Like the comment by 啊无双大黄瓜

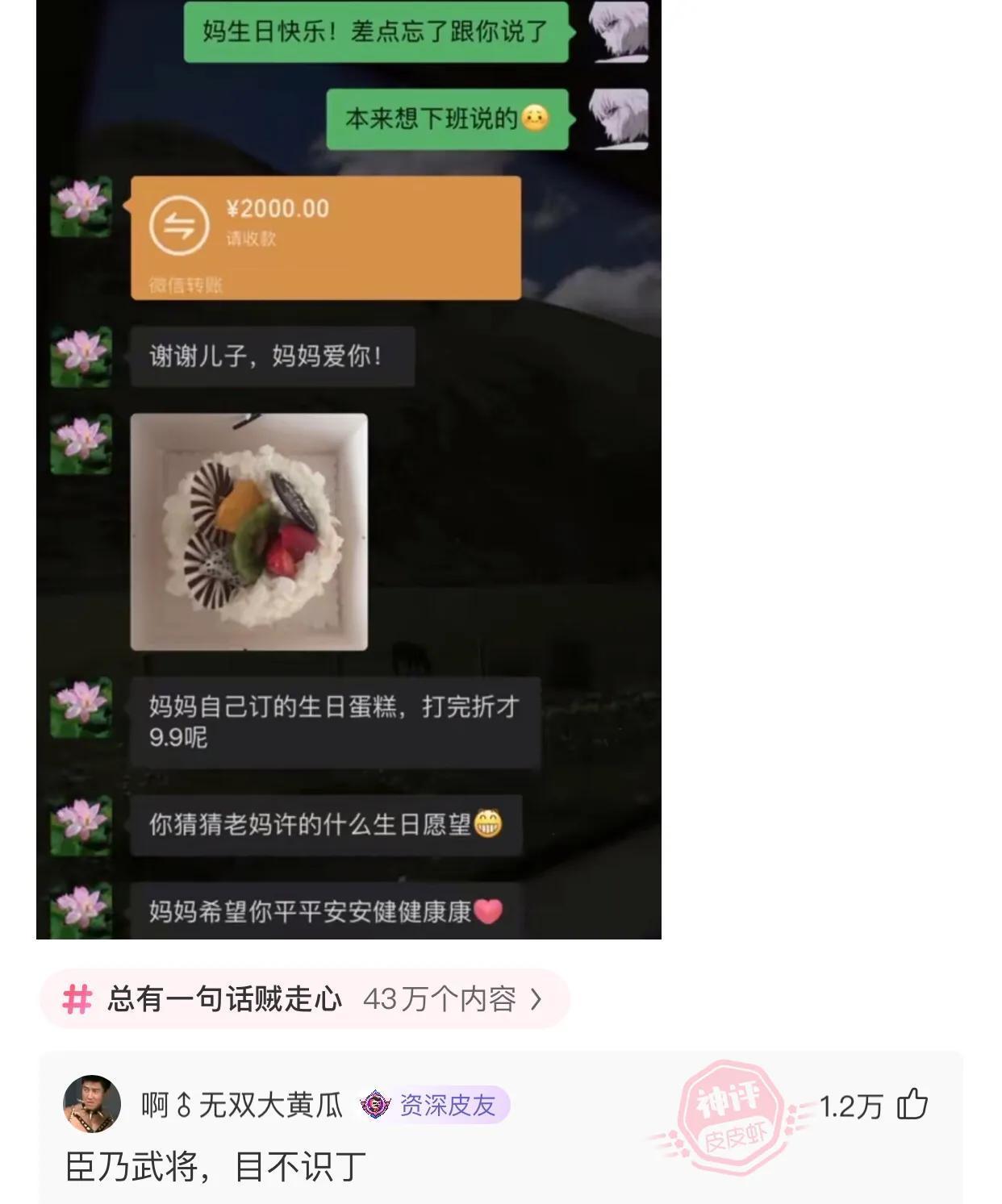[x=912, y=1104]
